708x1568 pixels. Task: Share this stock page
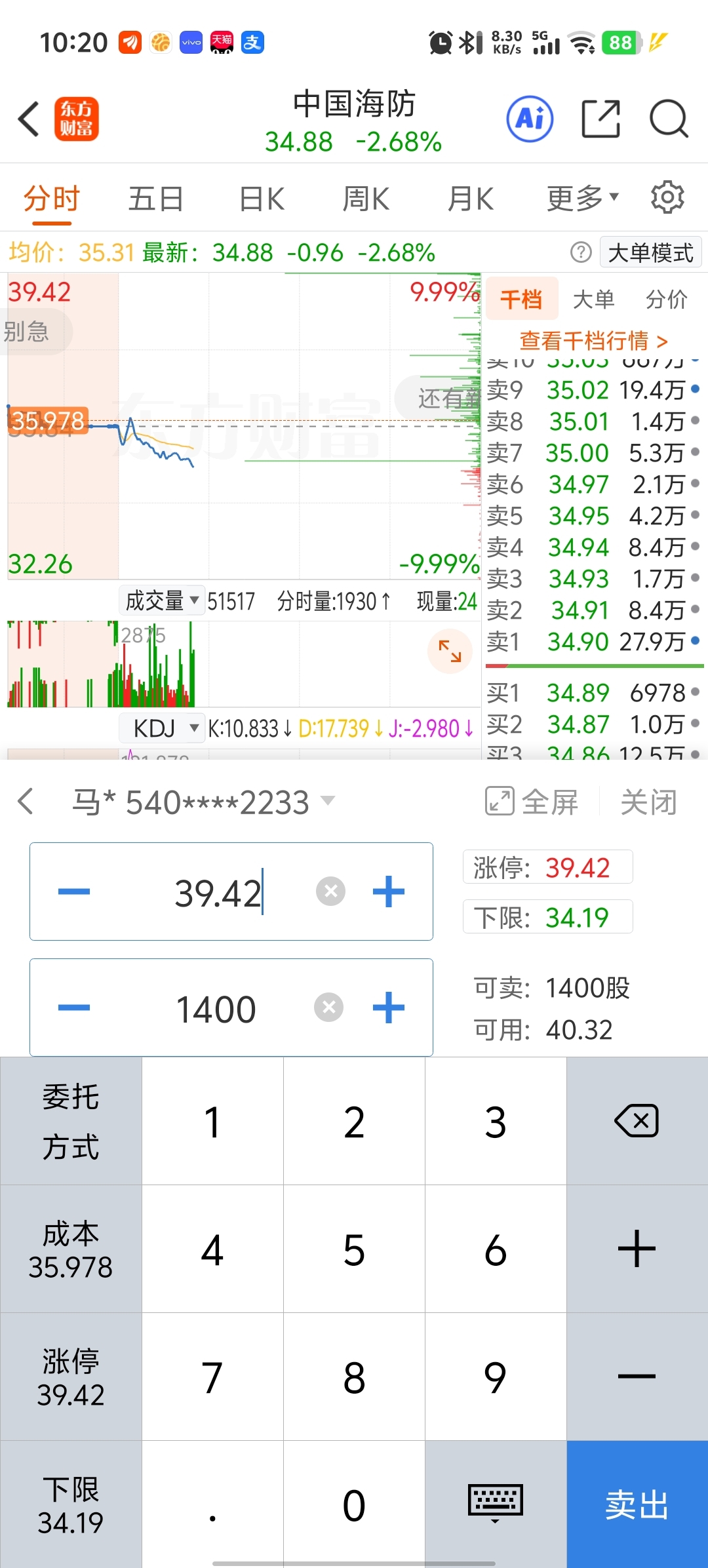[600, 119]
